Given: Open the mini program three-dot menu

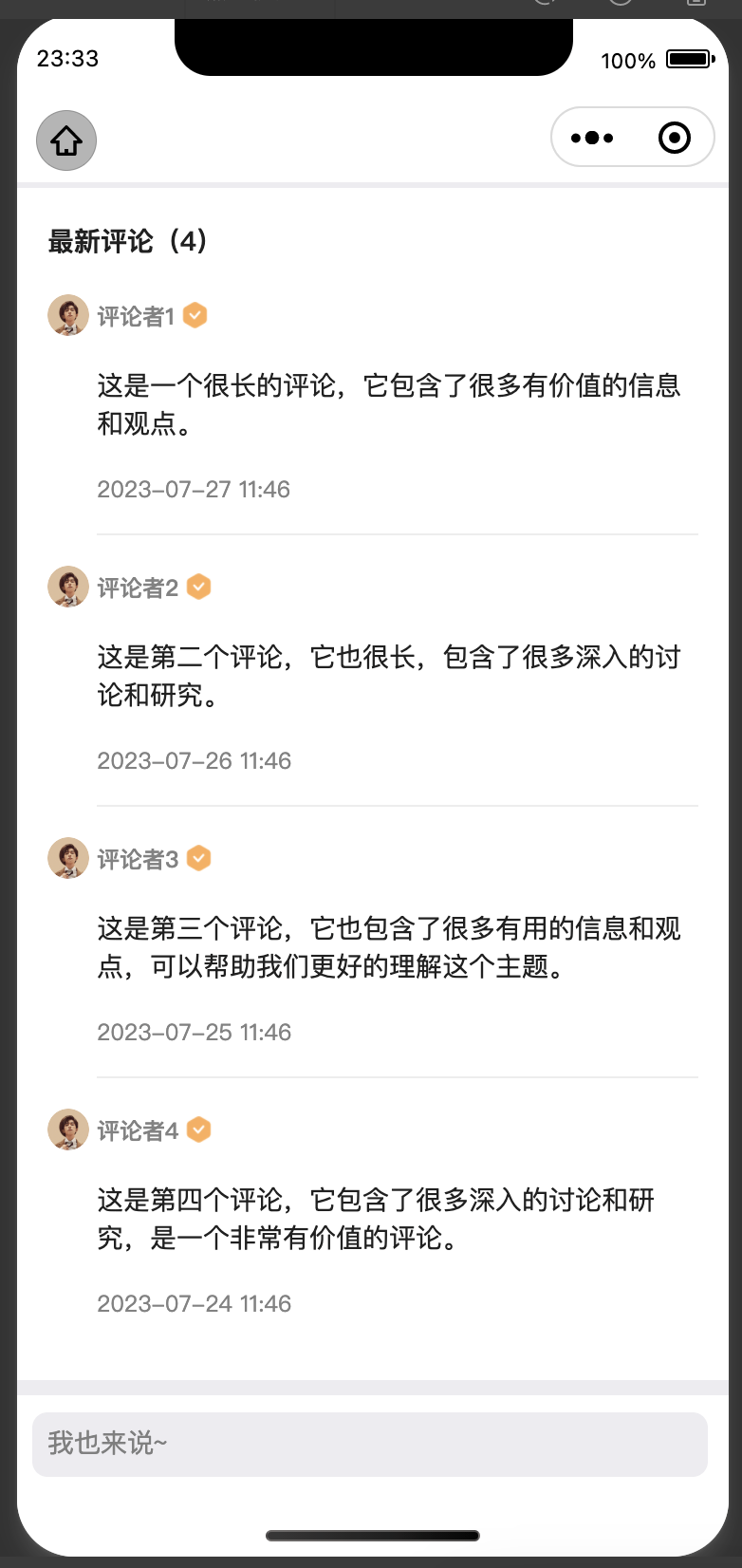Looking at the screenshot, I should [x=592, y=138].
